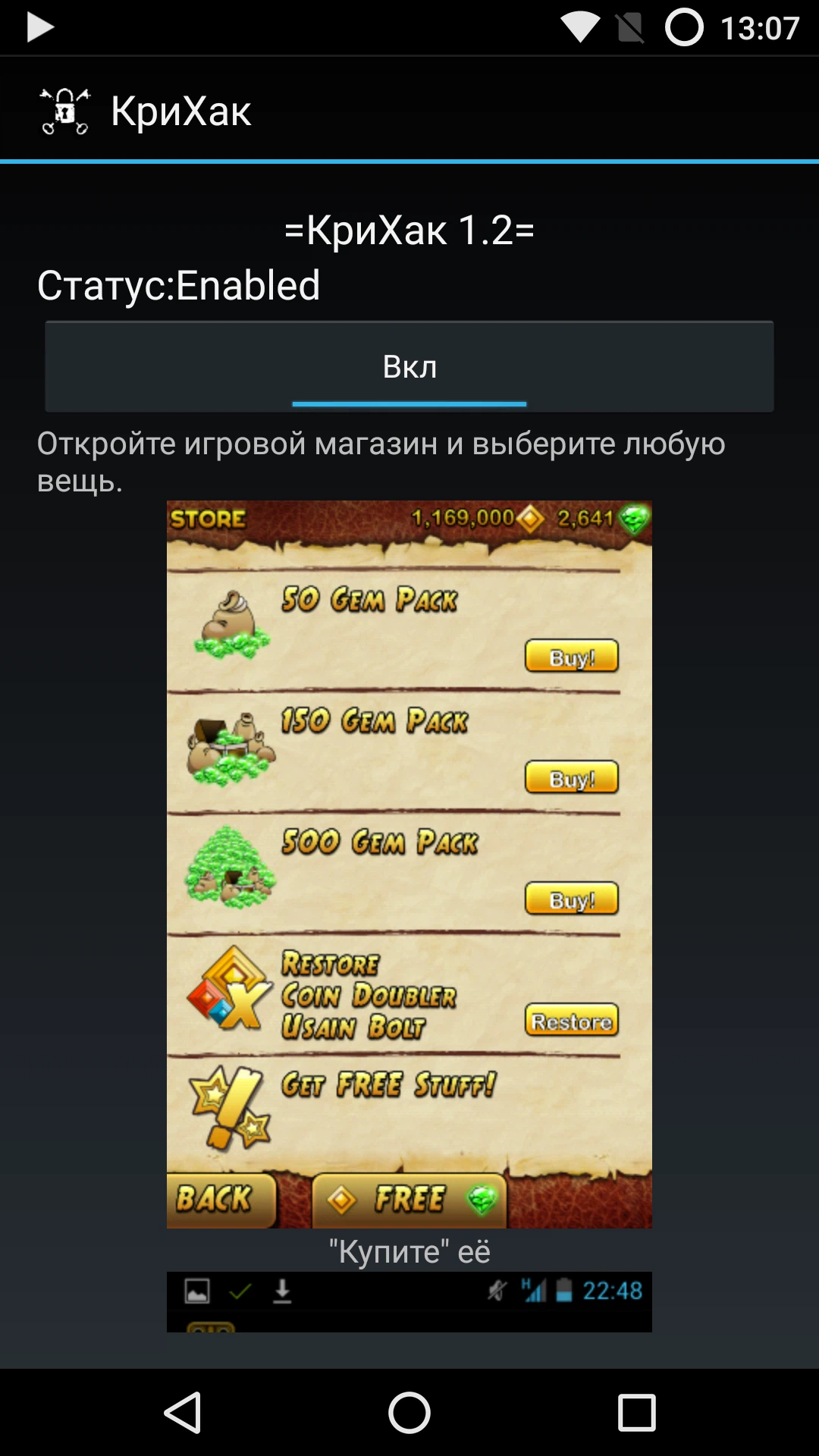Image resolution: width=819 pixels, height=1456 pixels.
Task: Toggle the Вкл button
Action: pos(409,367)
